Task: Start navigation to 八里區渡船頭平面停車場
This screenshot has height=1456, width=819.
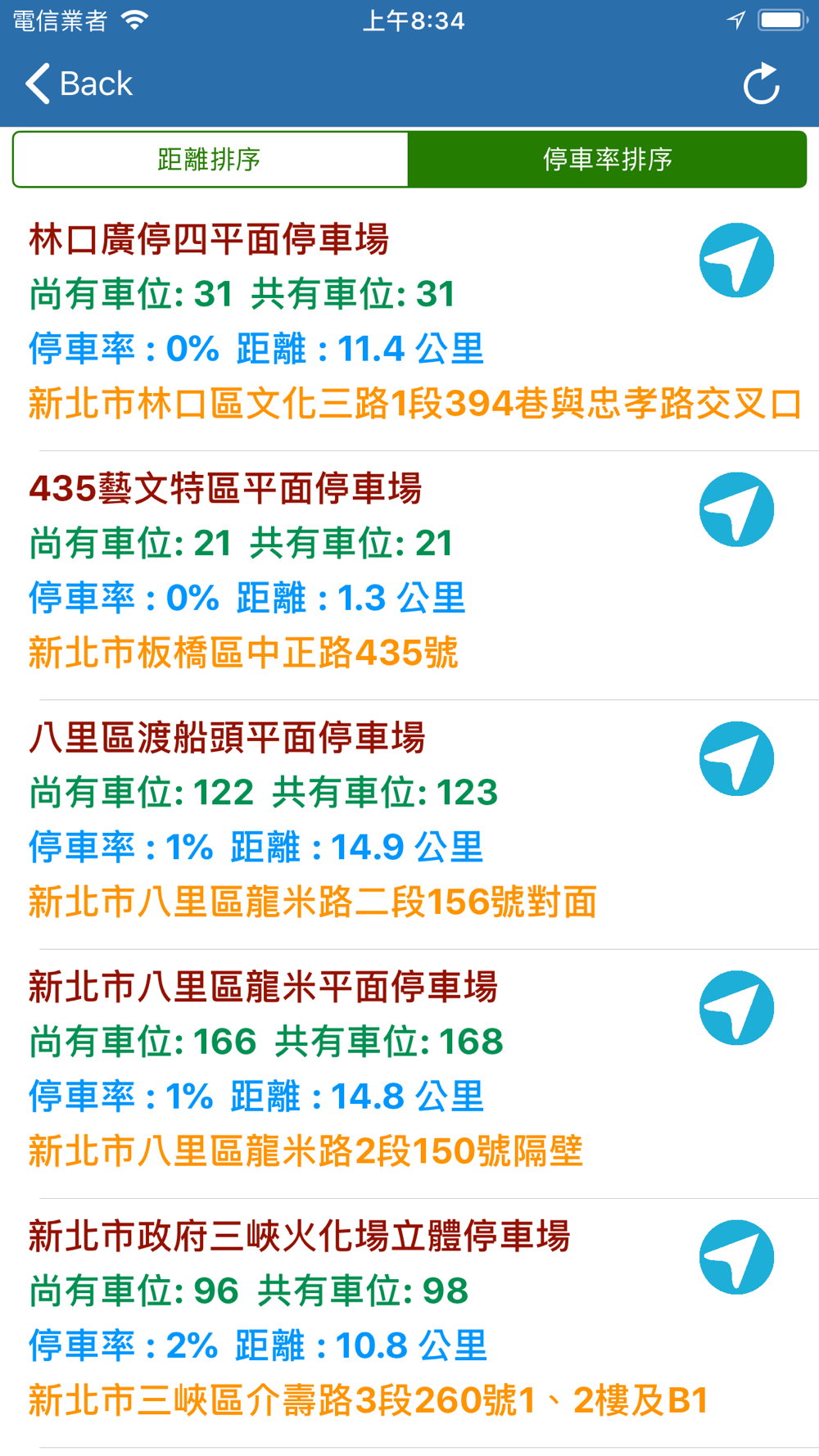Action: click(736, 758)
